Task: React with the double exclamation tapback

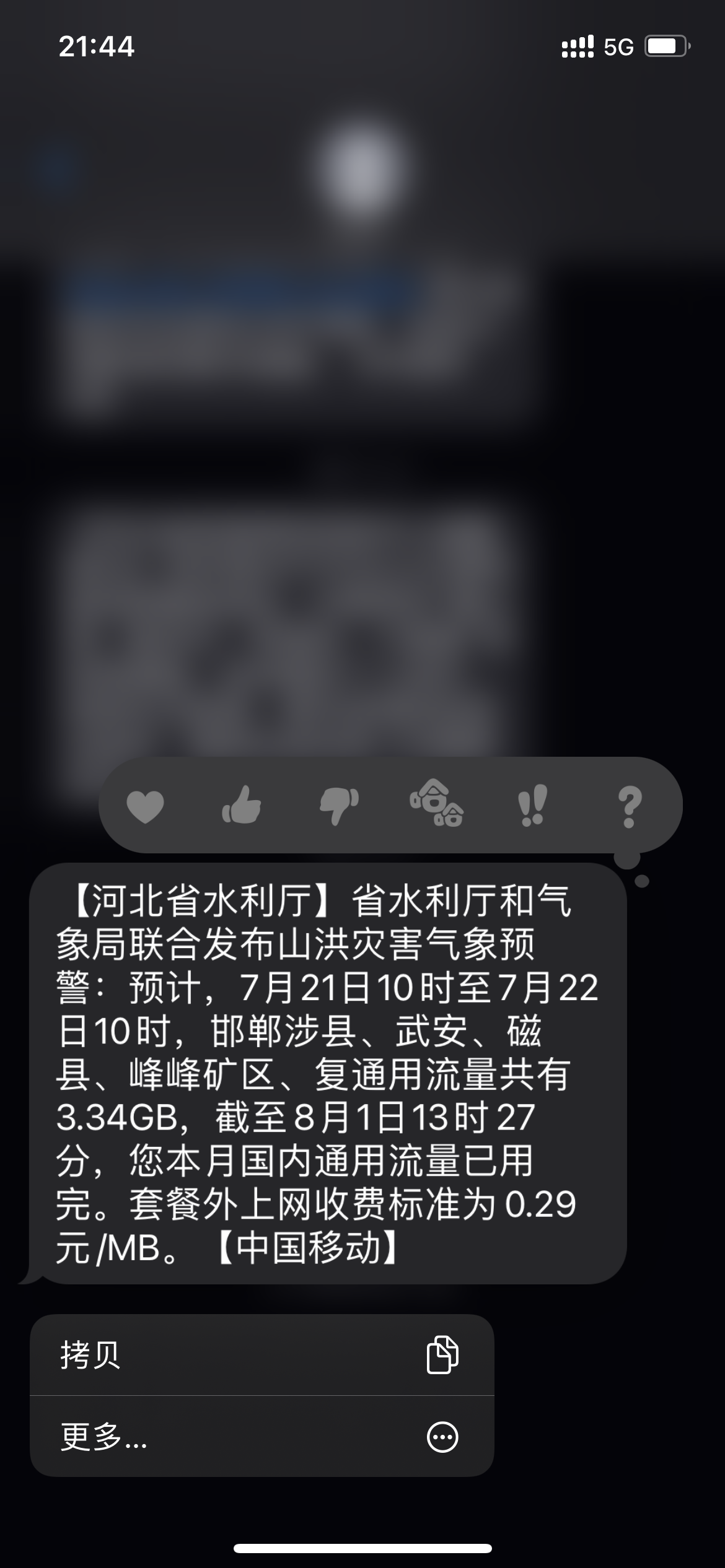Action: point(532,805)
